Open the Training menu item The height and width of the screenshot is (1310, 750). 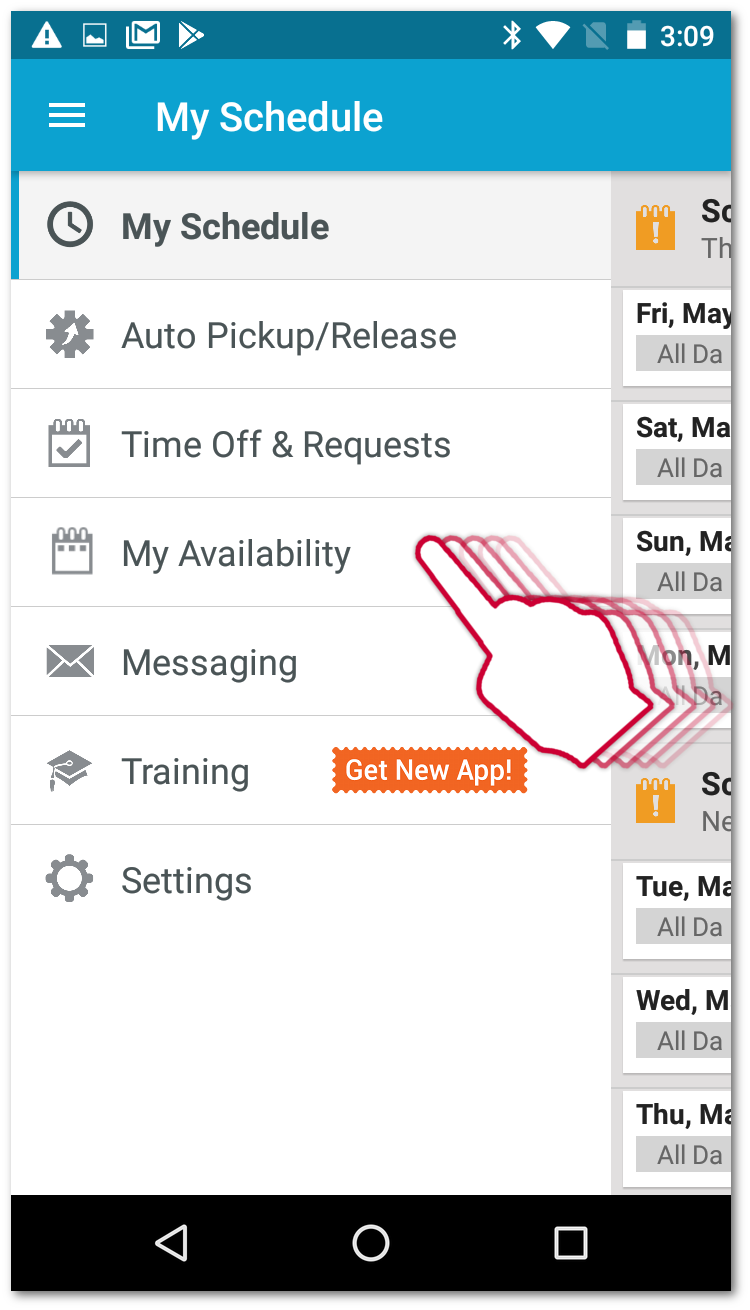311,771
